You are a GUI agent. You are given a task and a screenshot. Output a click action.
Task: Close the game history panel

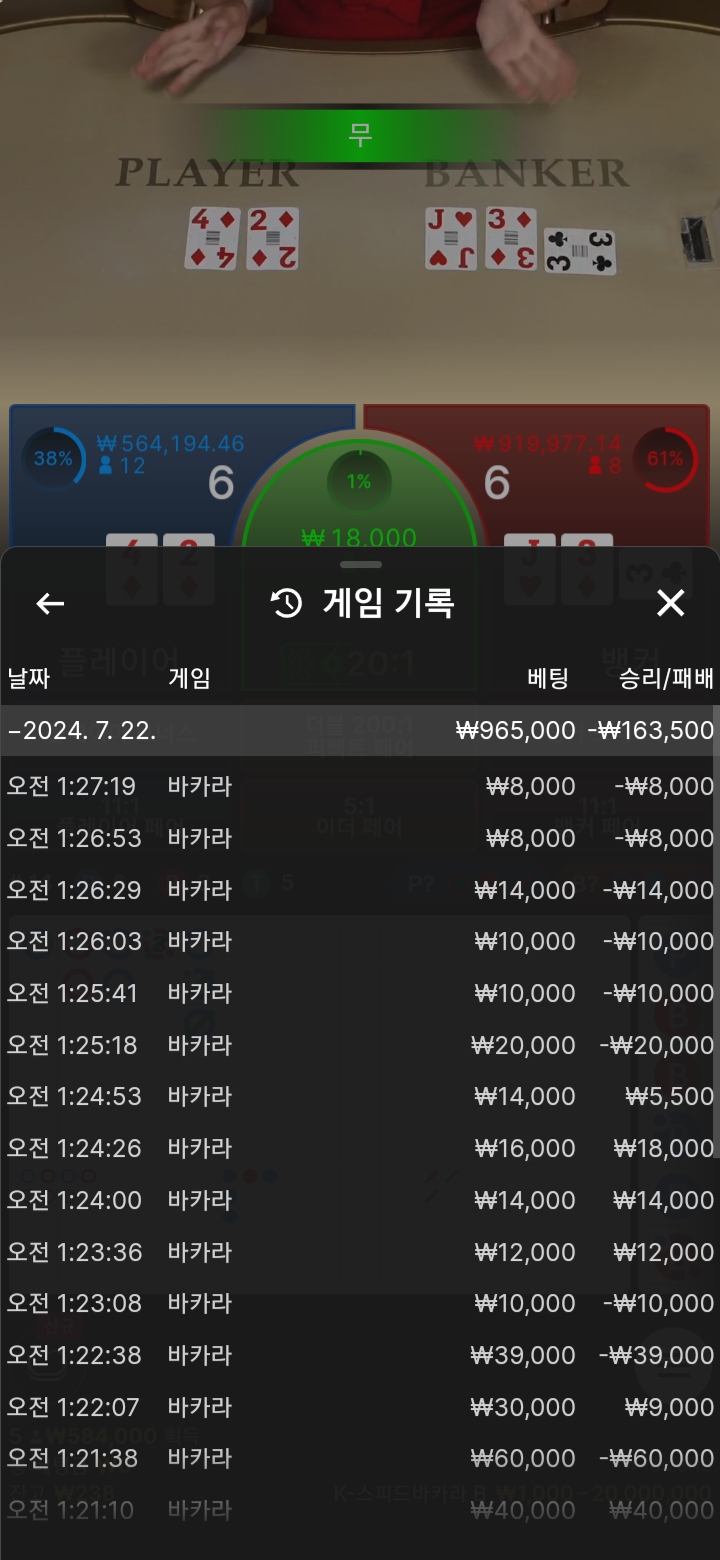[670, 603]
